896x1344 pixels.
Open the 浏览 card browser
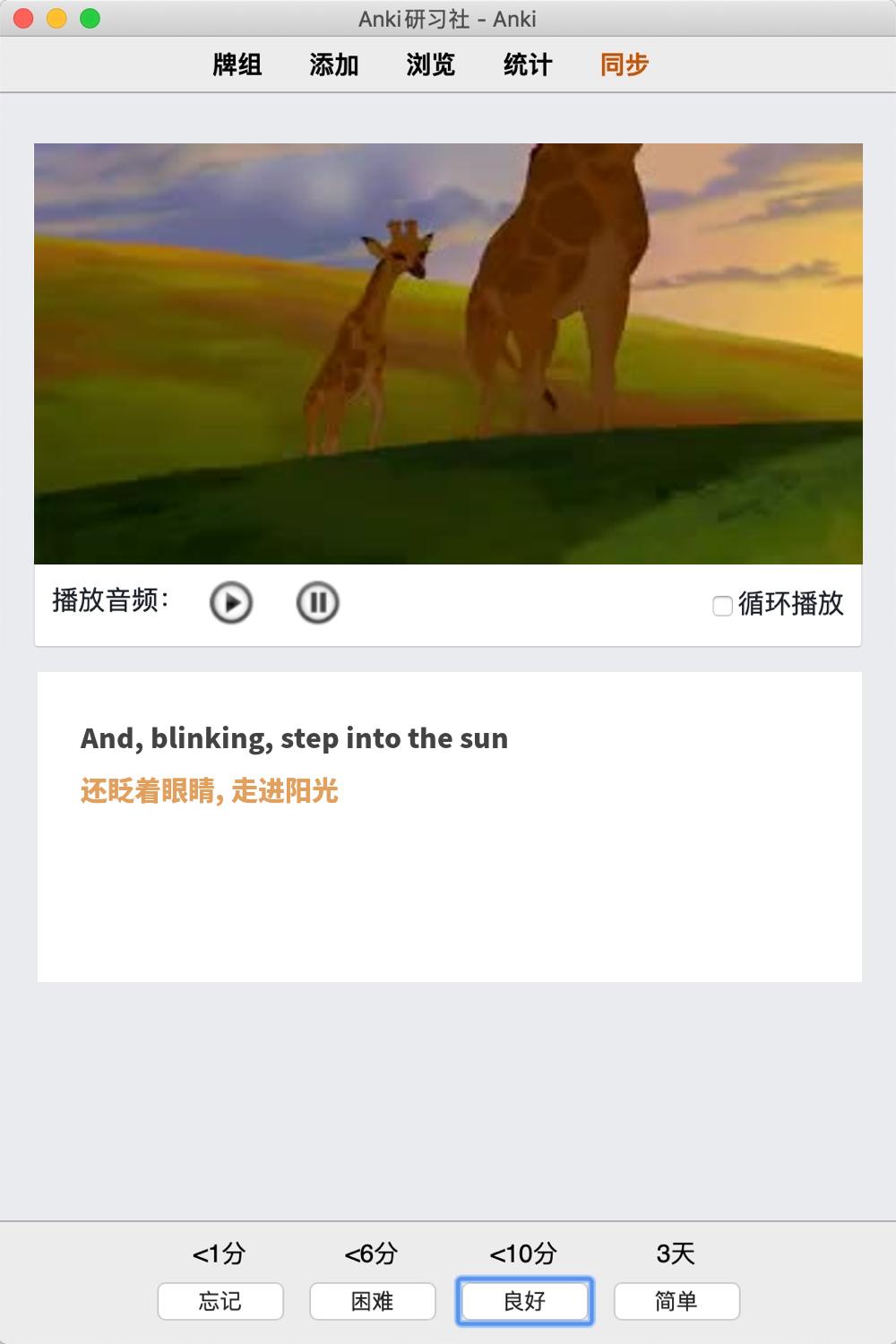[431, 65]
